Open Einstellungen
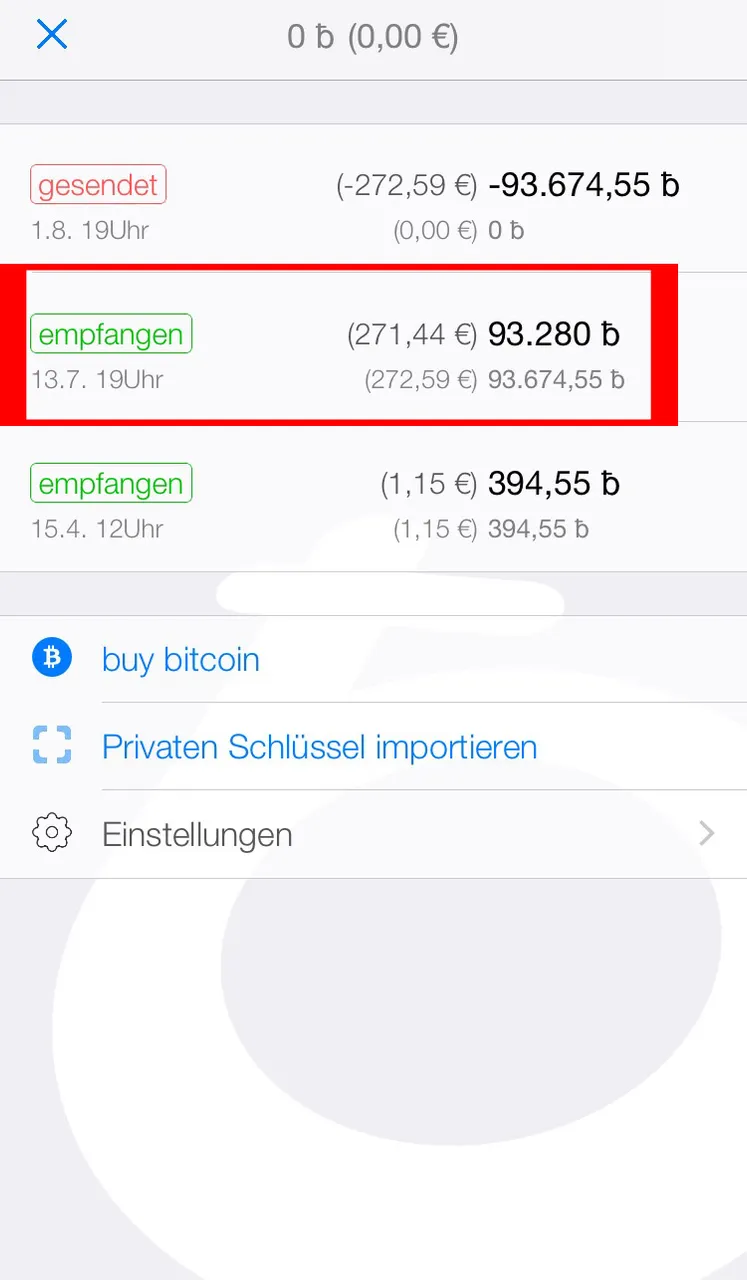Image resolution: width=747 pixels, height=1280 pixels. [373, 834]
